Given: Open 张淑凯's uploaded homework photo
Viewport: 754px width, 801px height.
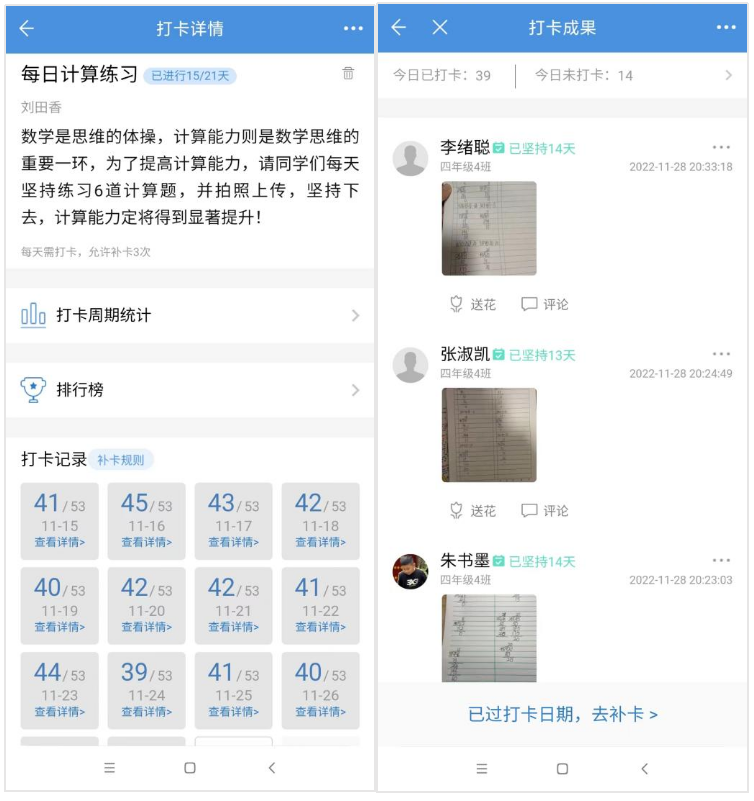Looking at the screenshot, I should pyautogui.click(x=488, y=435).
